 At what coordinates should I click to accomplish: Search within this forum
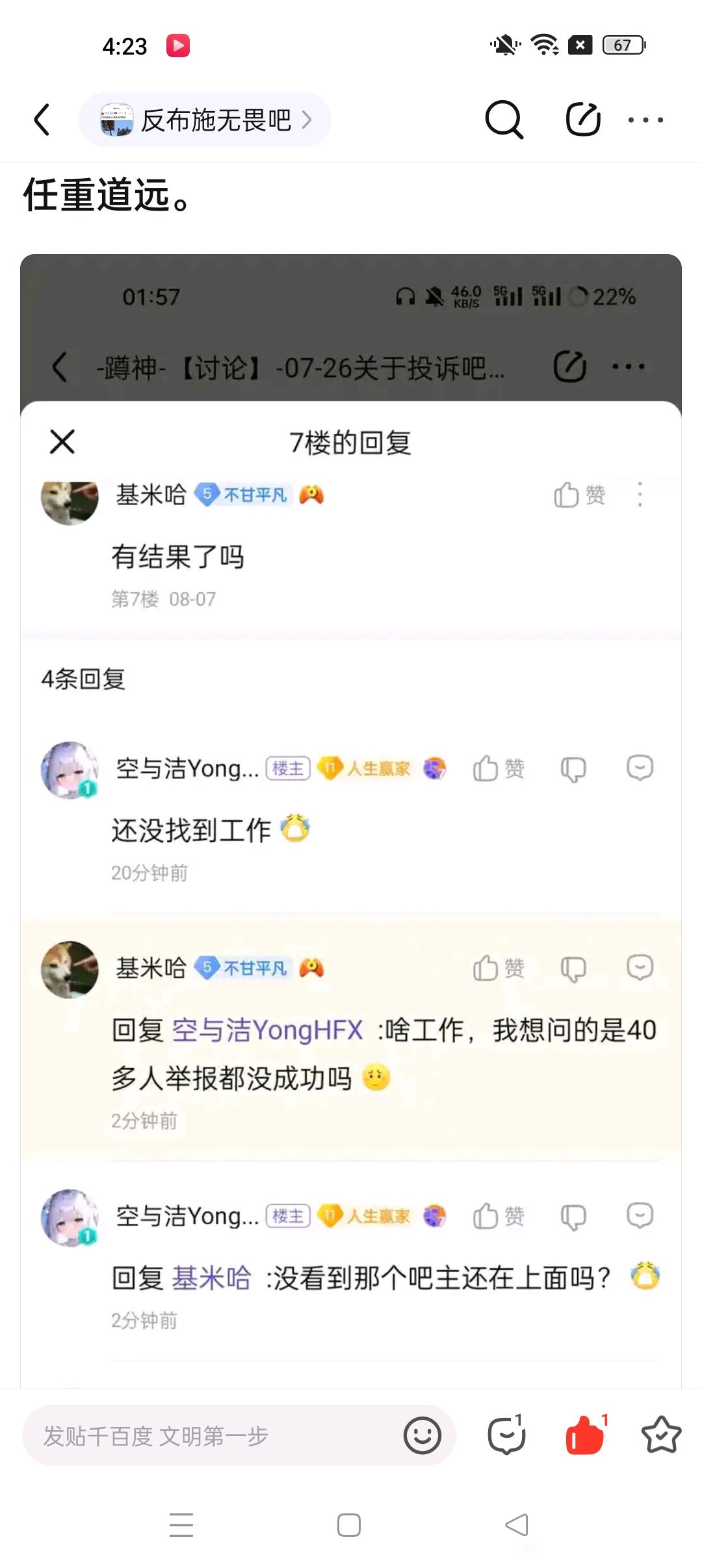pos(504,120)
